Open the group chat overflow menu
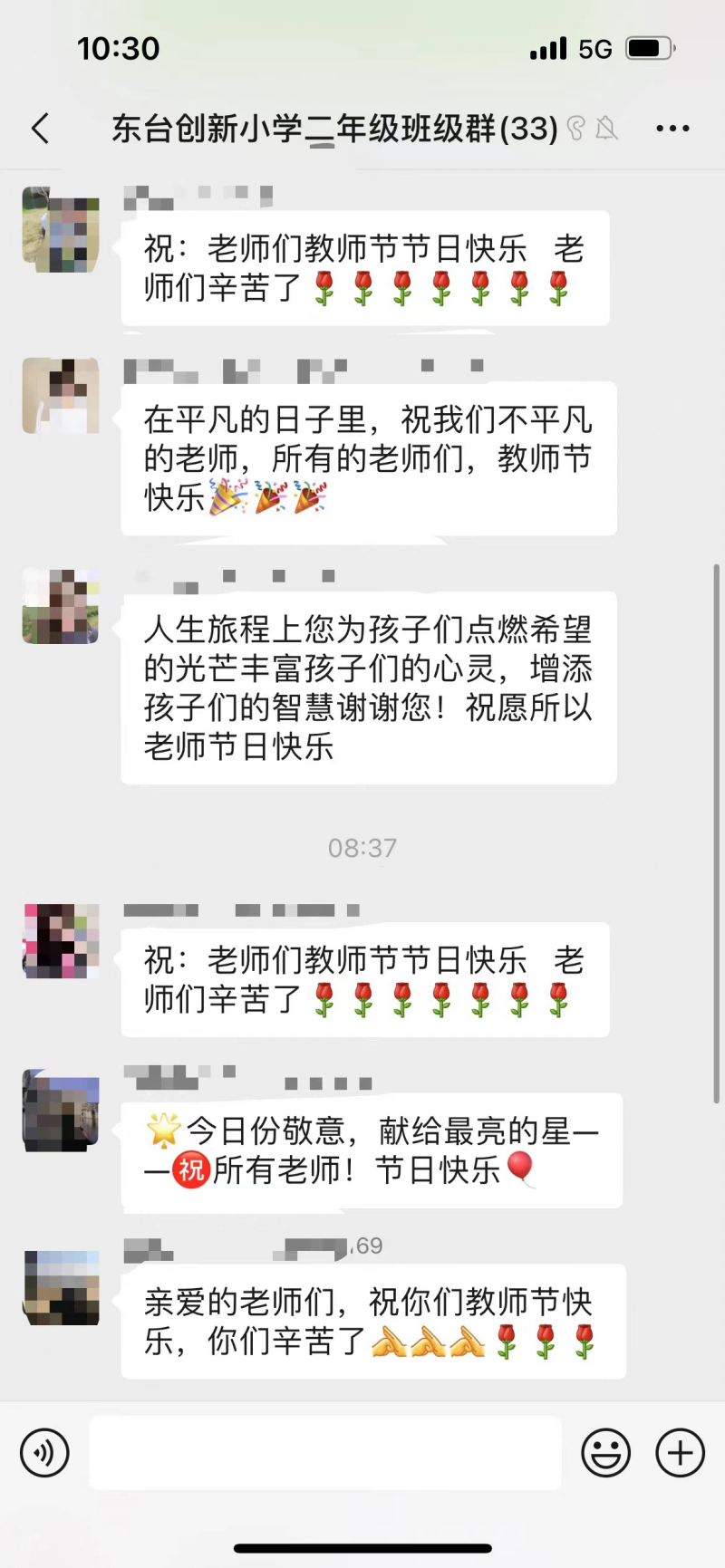This screenshot has height=1568, width=725. tap(672, 129)
